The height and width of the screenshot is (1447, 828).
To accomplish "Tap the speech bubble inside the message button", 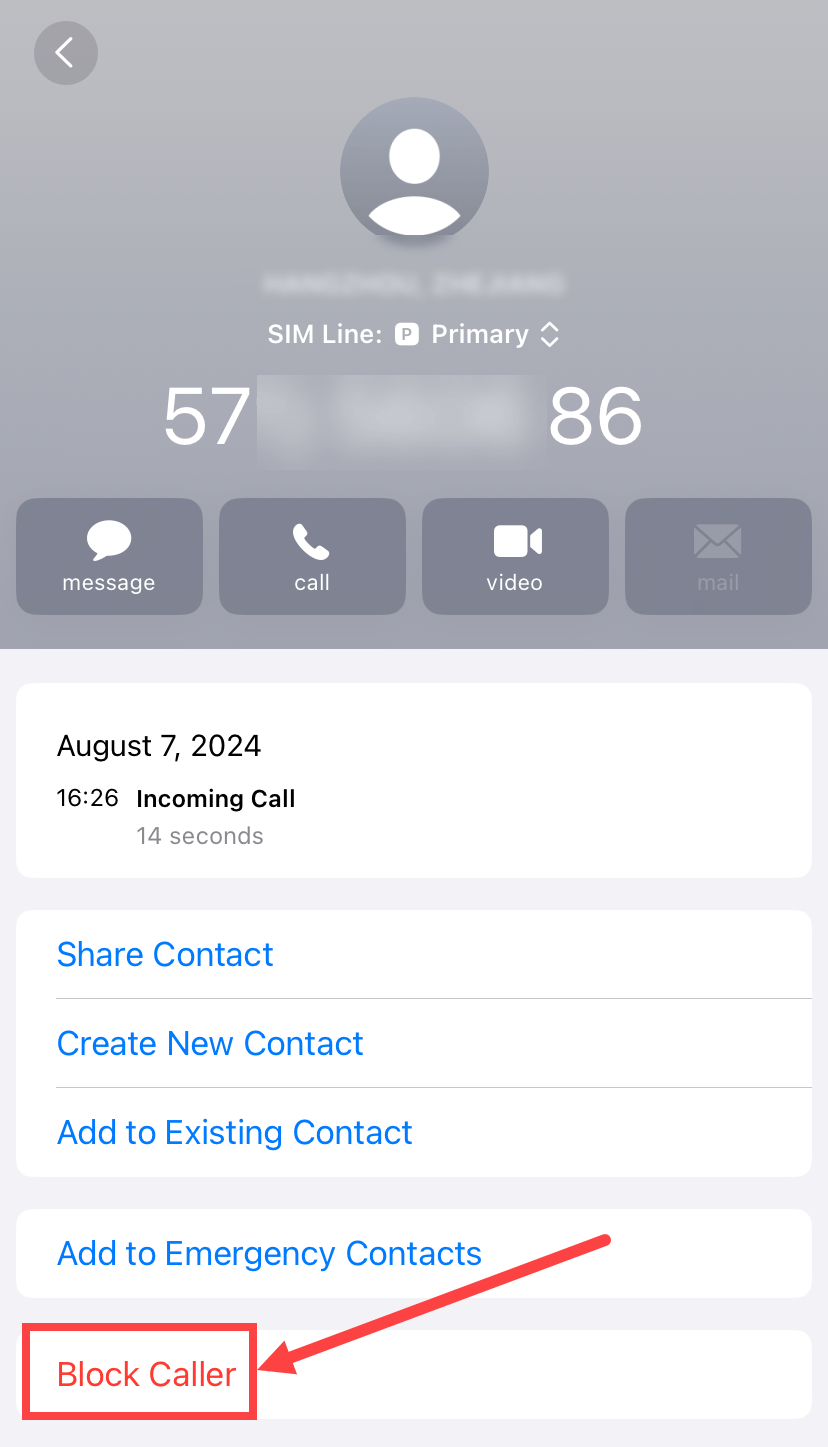I will pyautogui.click(x=108, y=538).
